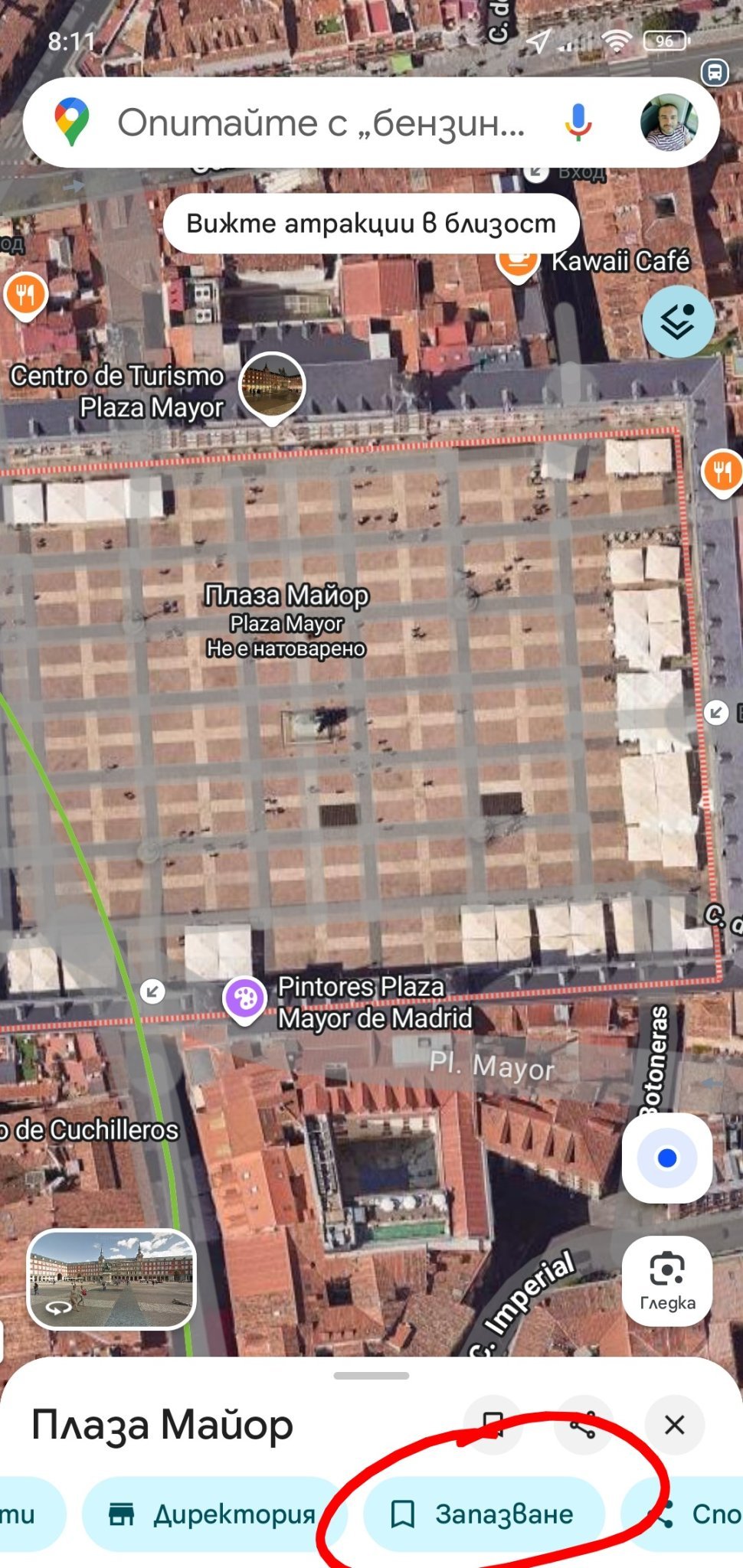Viewport: 743px width, 1568px height.
Task: Open the 'Гледка' lens button
Action: point(667,1281)
